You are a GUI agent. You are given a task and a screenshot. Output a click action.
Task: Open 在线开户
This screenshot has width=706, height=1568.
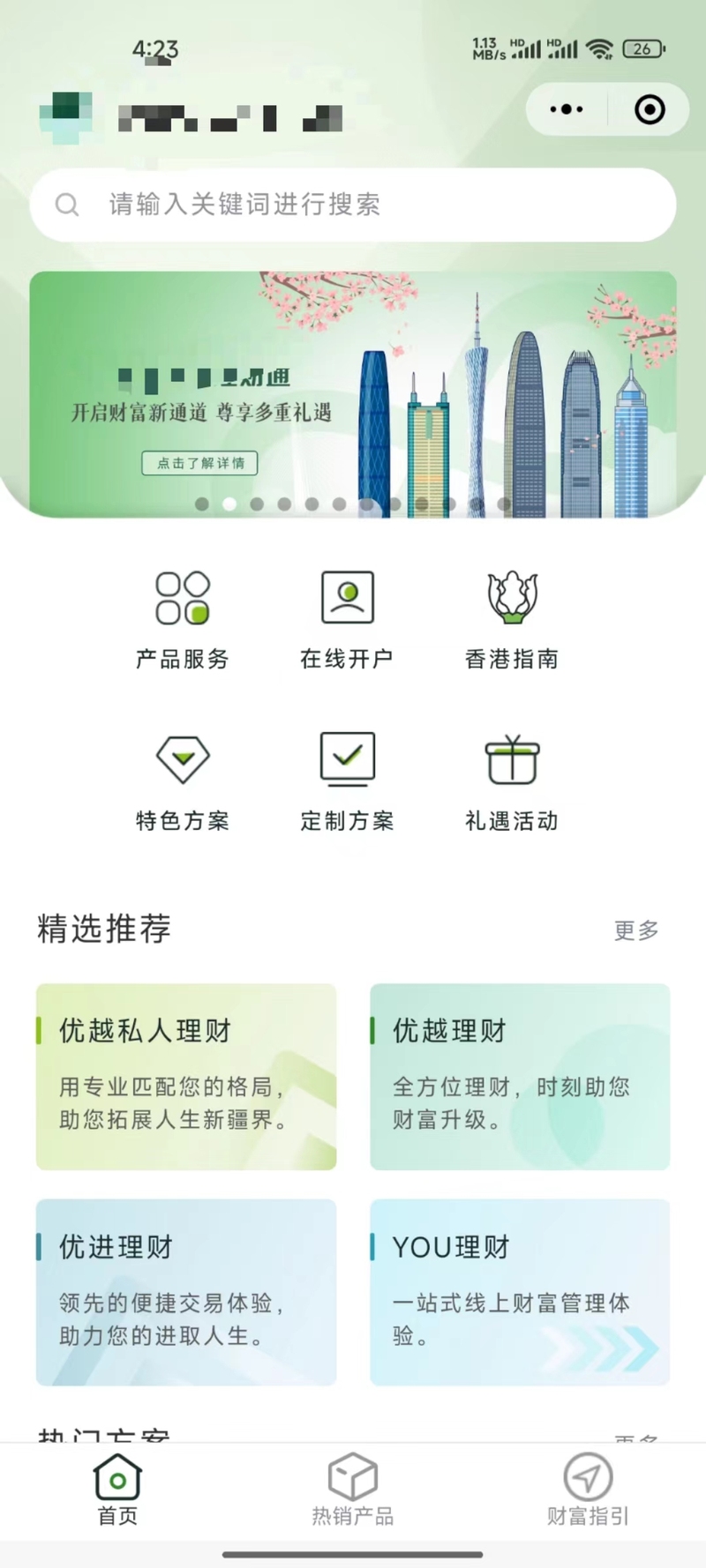[347, 619]
